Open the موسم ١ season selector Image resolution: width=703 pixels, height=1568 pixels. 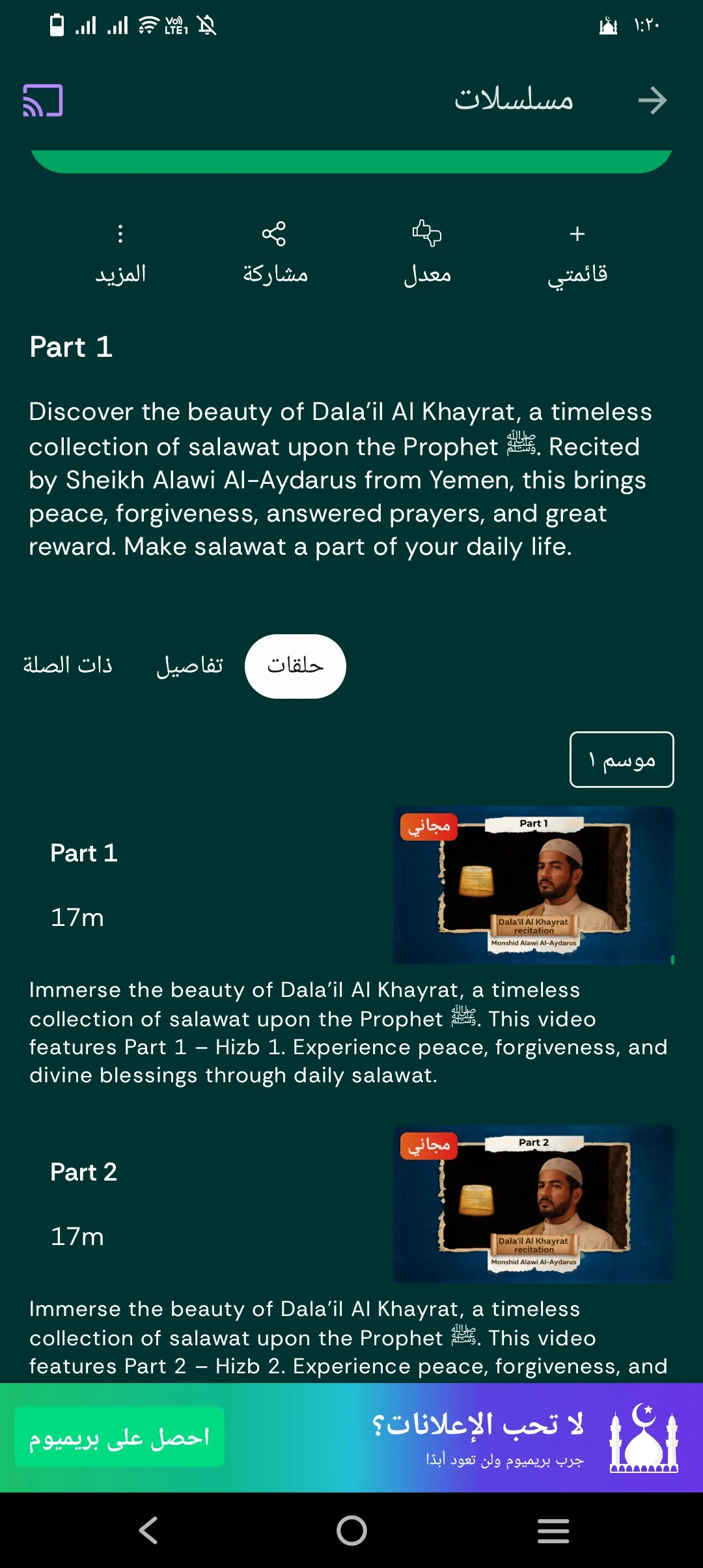[x=622, y=760]
